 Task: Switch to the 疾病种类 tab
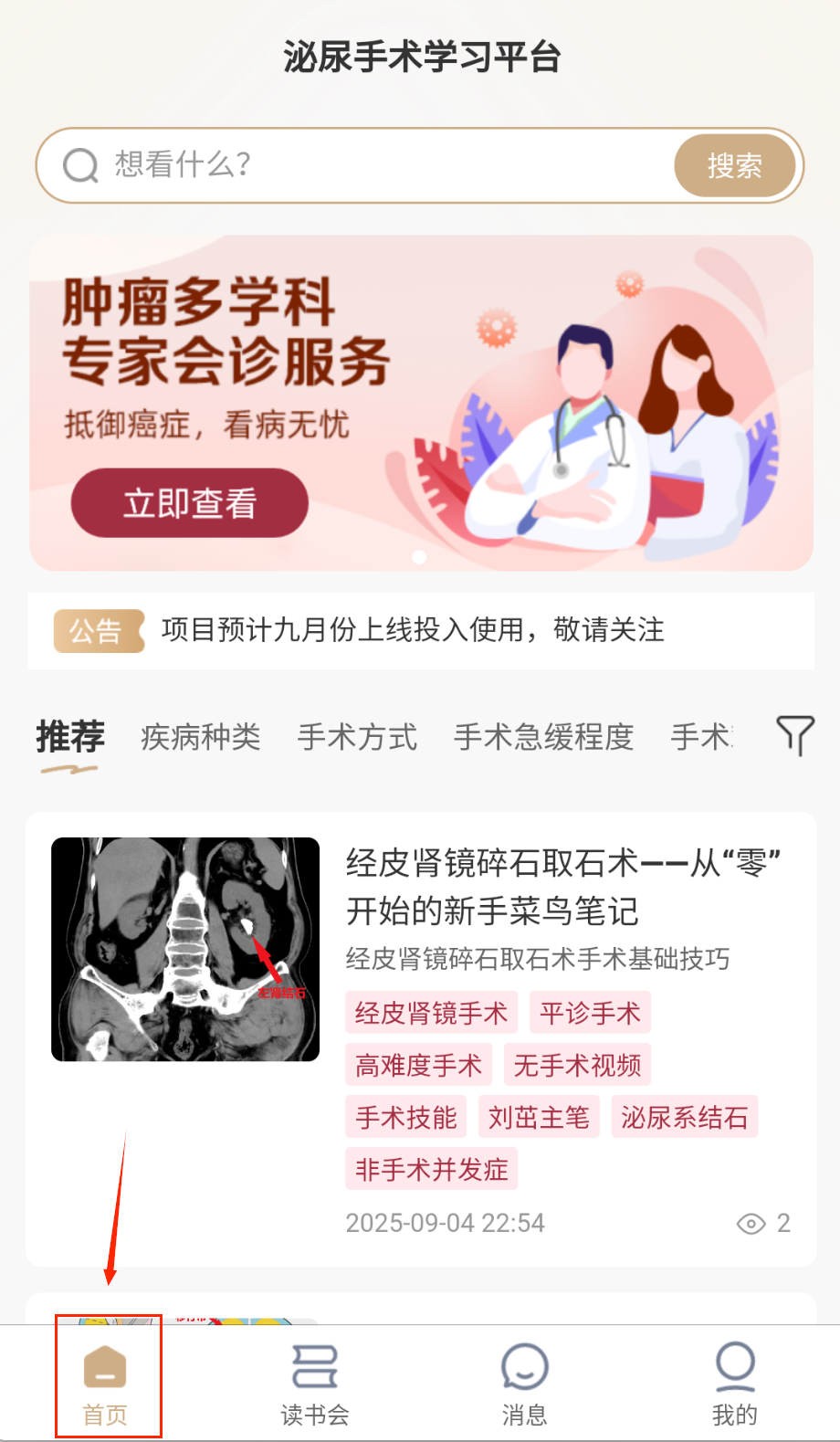[201, 737]
